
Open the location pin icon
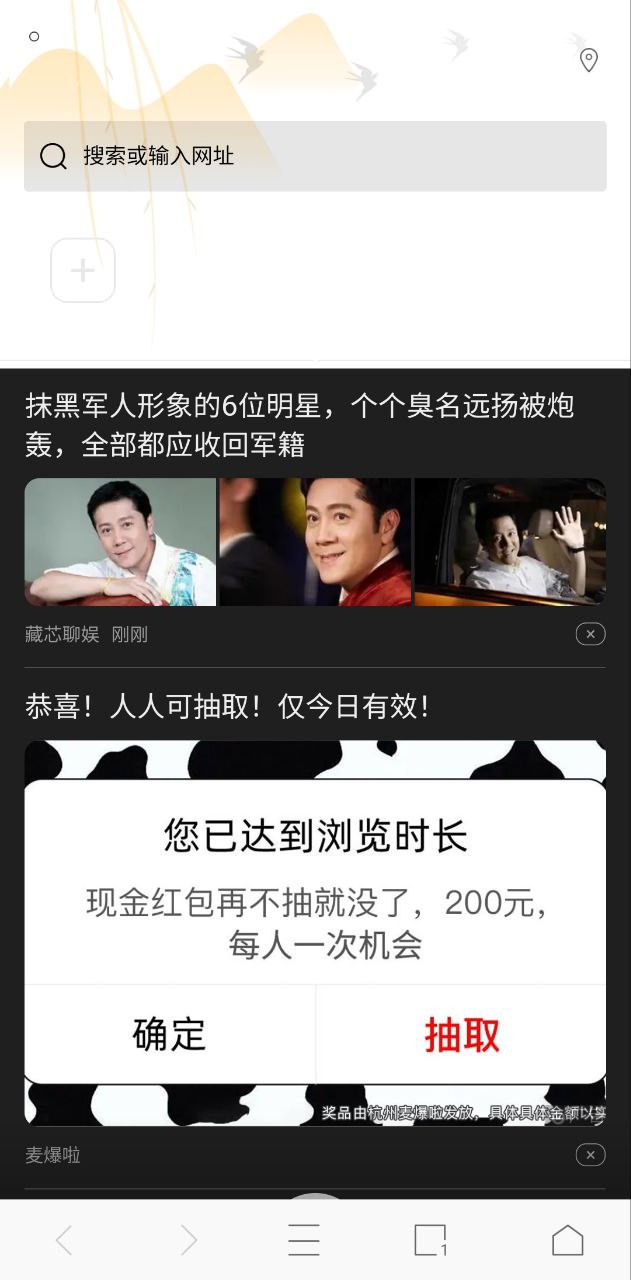point(589,60)
